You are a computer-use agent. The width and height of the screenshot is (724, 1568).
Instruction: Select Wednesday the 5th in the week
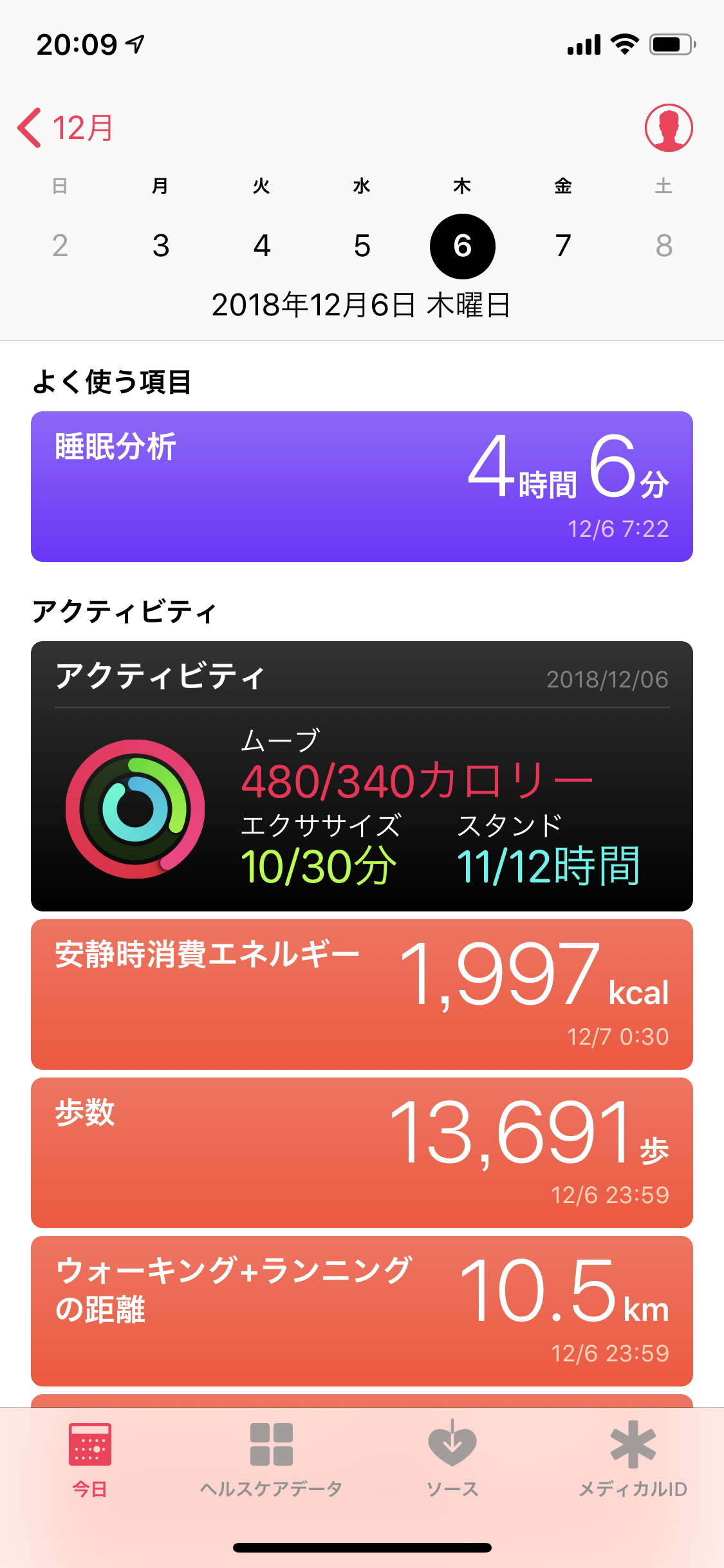(x=362, y=246)
